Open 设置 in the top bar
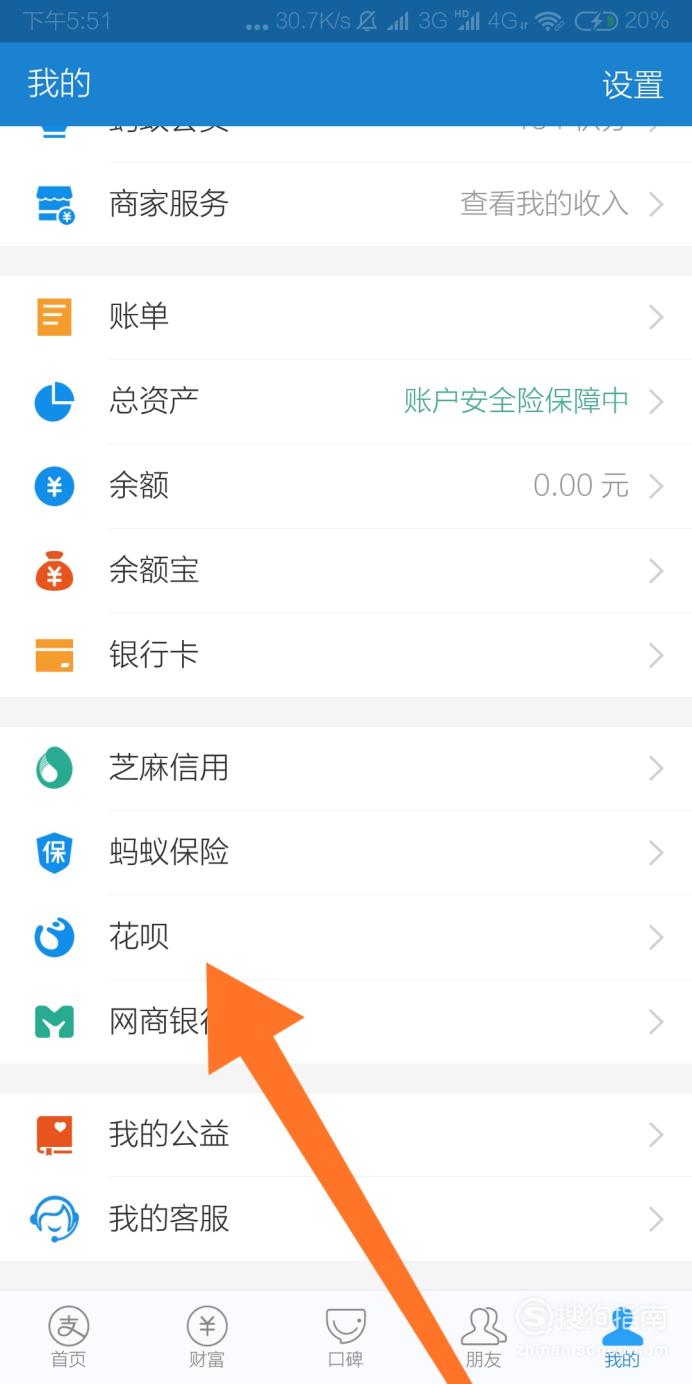Image resolution: width=692 pixels, height=1384 pixels. (632, 85)
